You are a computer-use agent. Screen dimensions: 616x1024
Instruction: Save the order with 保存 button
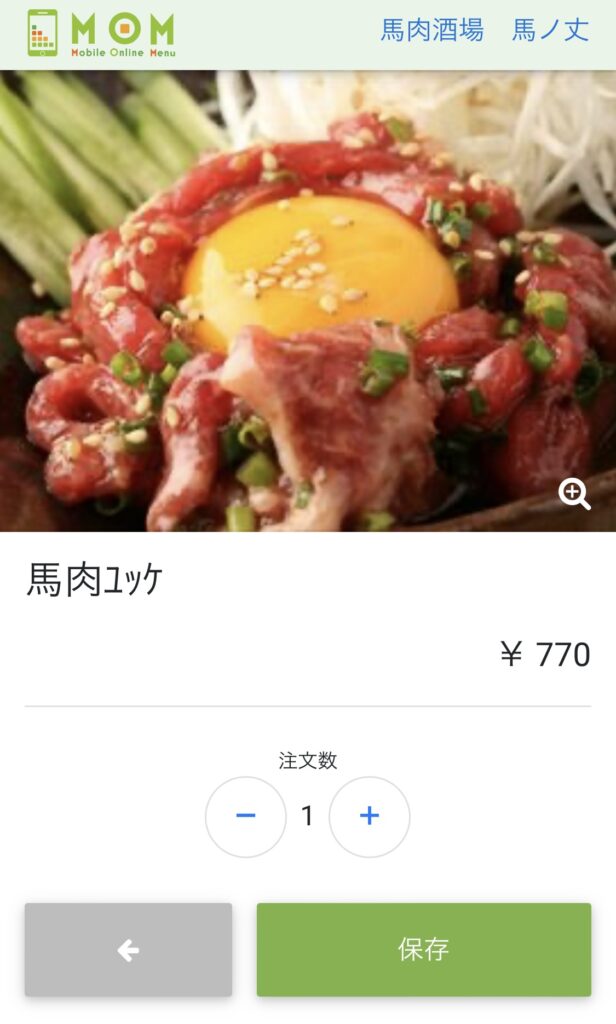pyautogui.click(x=423, y=950)
